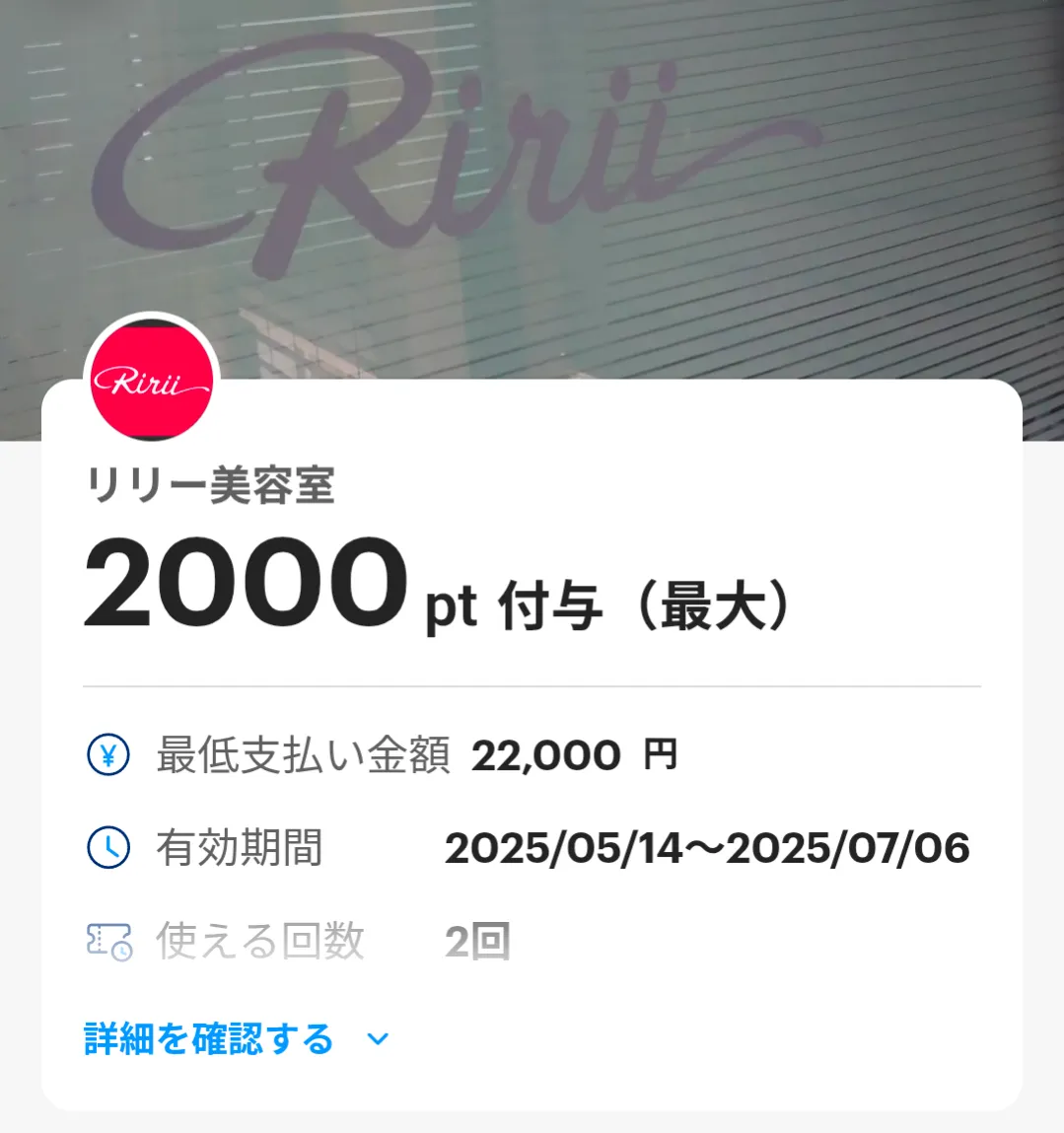Expand 詳細を確認する details

click(237, 1039)
